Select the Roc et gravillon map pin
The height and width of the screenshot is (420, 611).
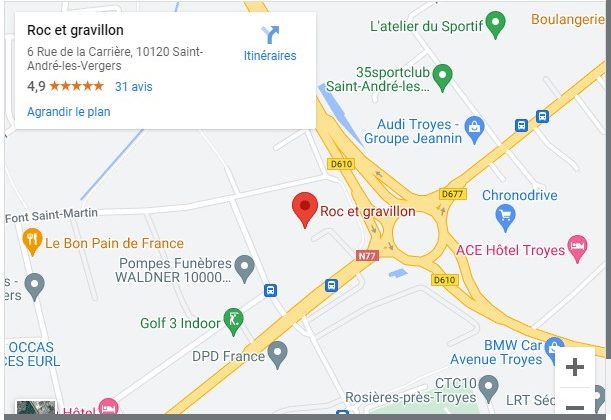[x=304, y=209]
